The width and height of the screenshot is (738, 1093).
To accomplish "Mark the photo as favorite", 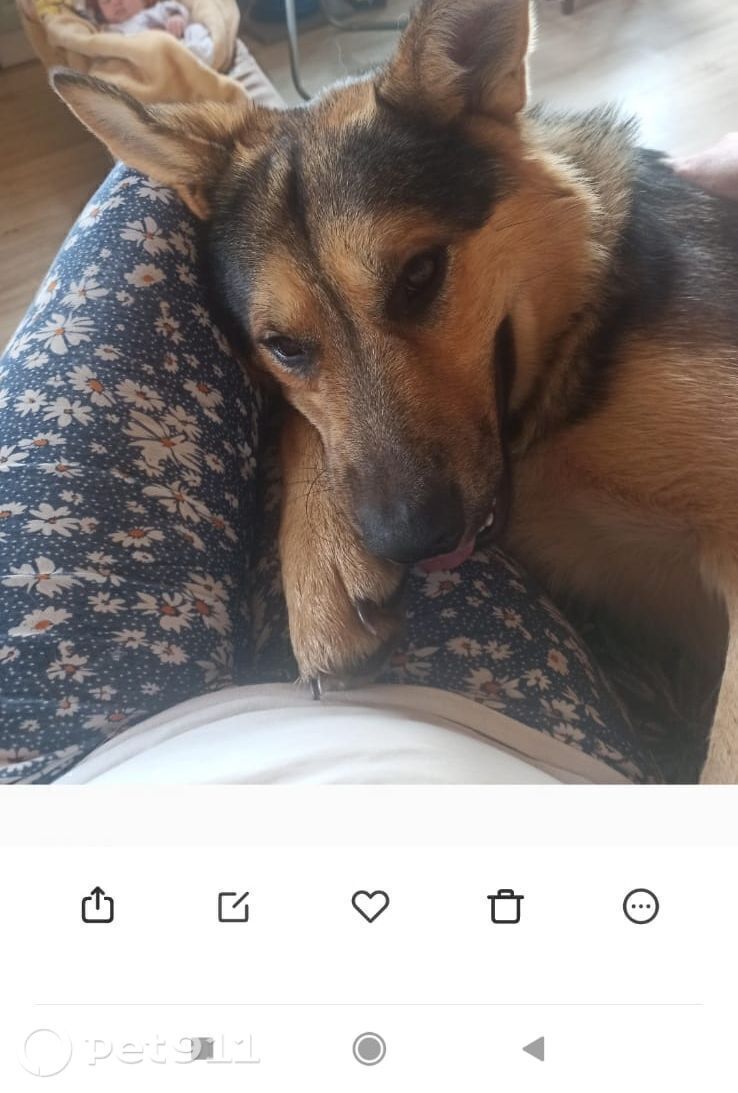I will click(x=370, y=906).
